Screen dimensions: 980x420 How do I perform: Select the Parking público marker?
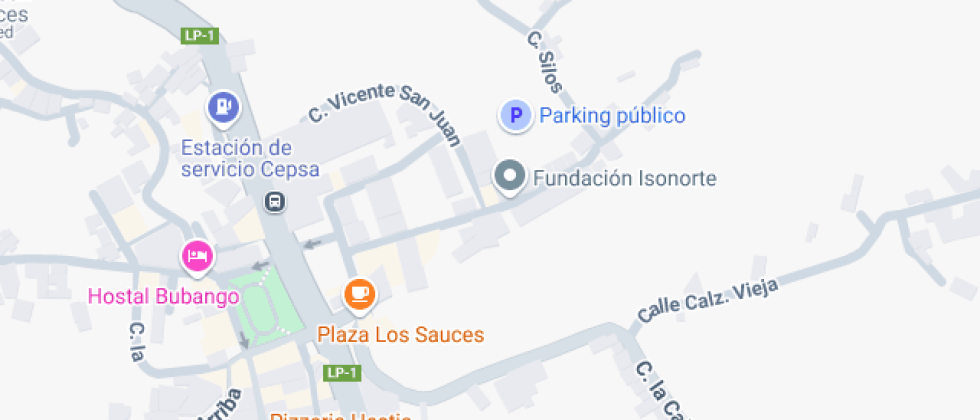coord(516,116)
